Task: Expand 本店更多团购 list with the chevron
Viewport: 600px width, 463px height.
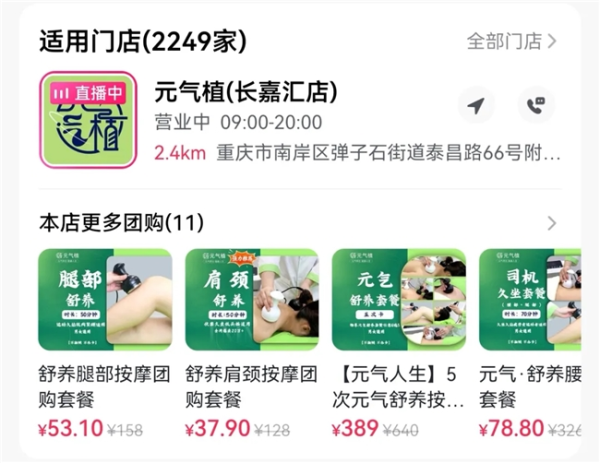Action: pyautogui.click(x=551, y=222)
